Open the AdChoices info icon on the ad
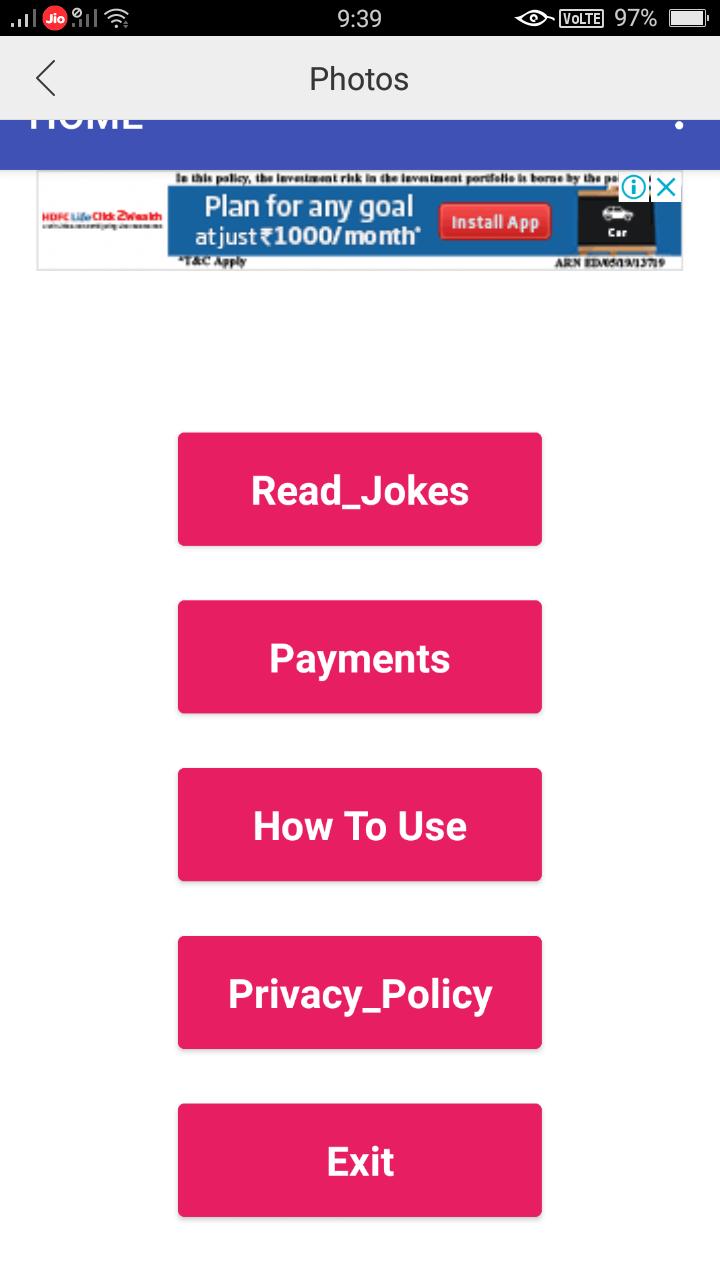Viewport: 720px width, 1280px height. (633, 186)
